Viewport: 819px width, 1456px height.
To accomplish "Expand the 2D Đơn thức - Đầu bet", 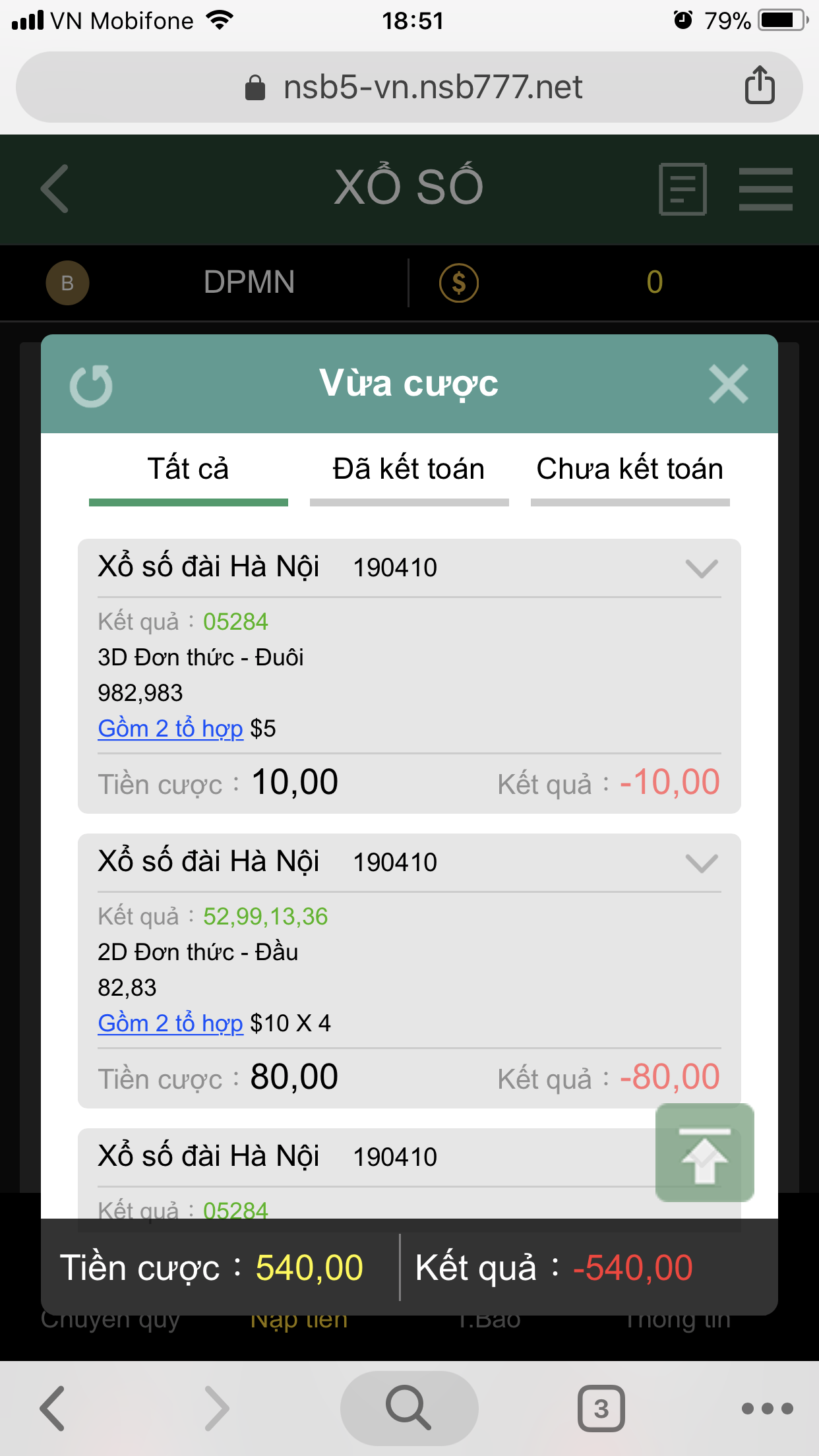I will point(701,863).
